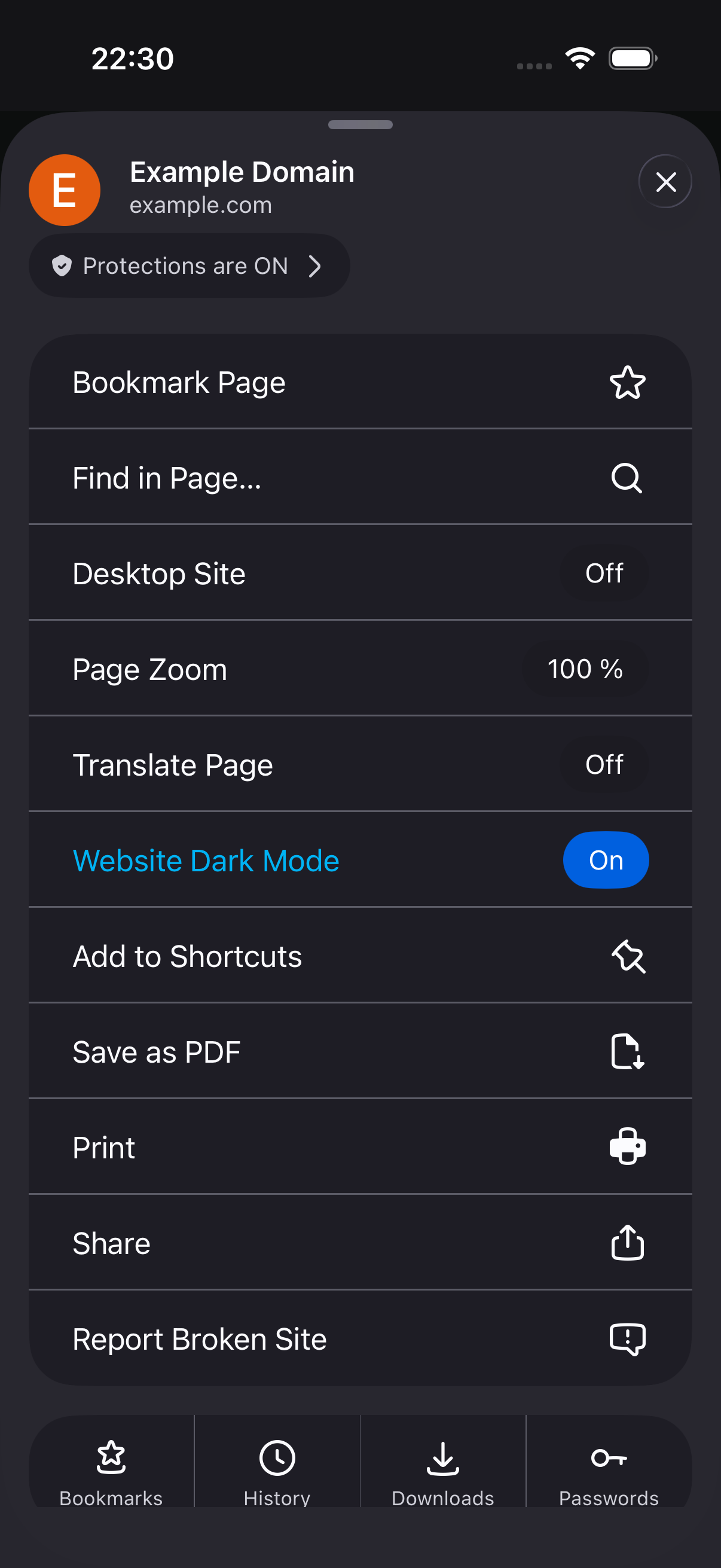Close the page menu

[x=665, y=181]
